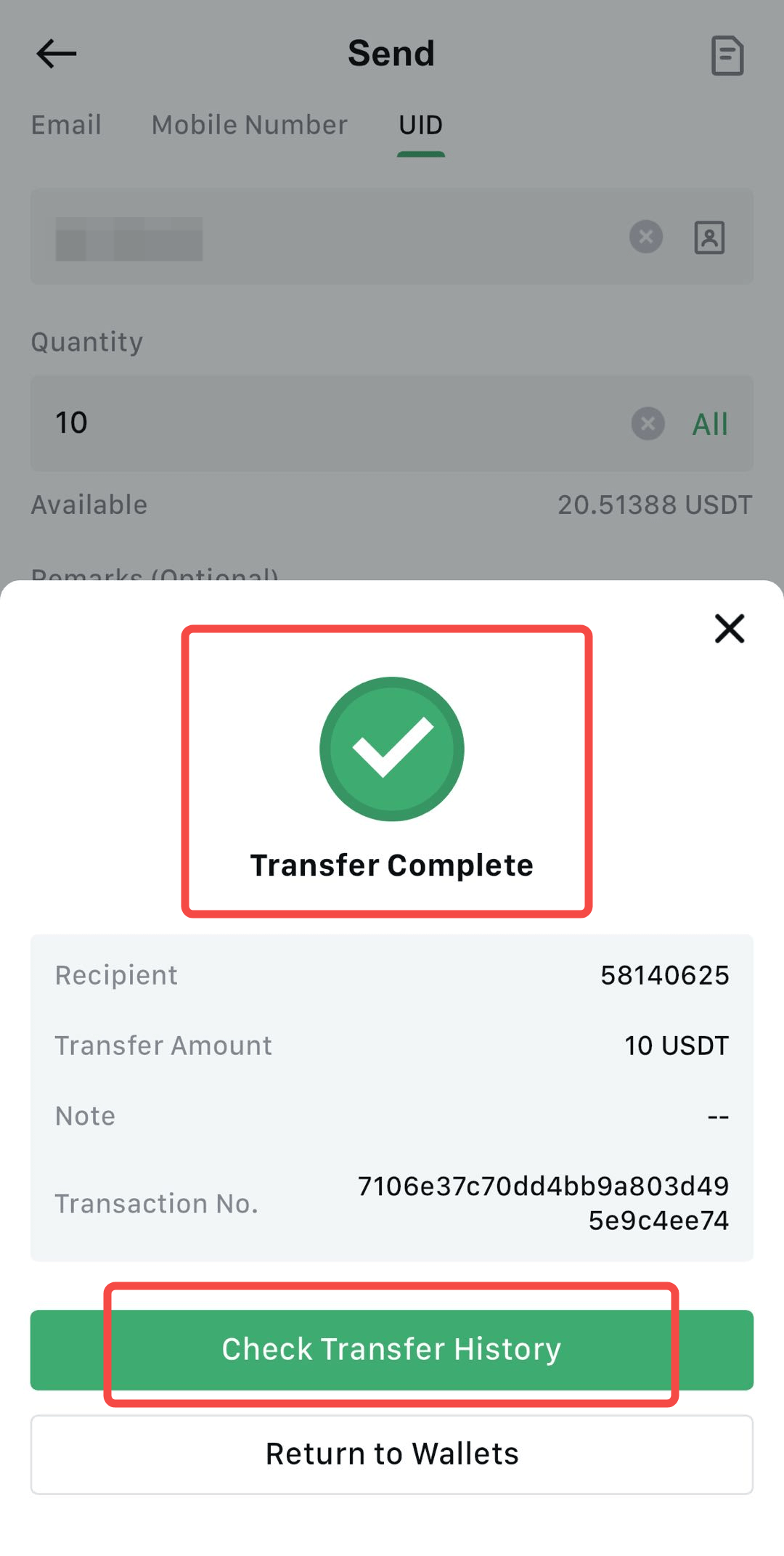Check Transfer History
The width and height of the screenshot is (784, 1556).
pos(391,1349)
